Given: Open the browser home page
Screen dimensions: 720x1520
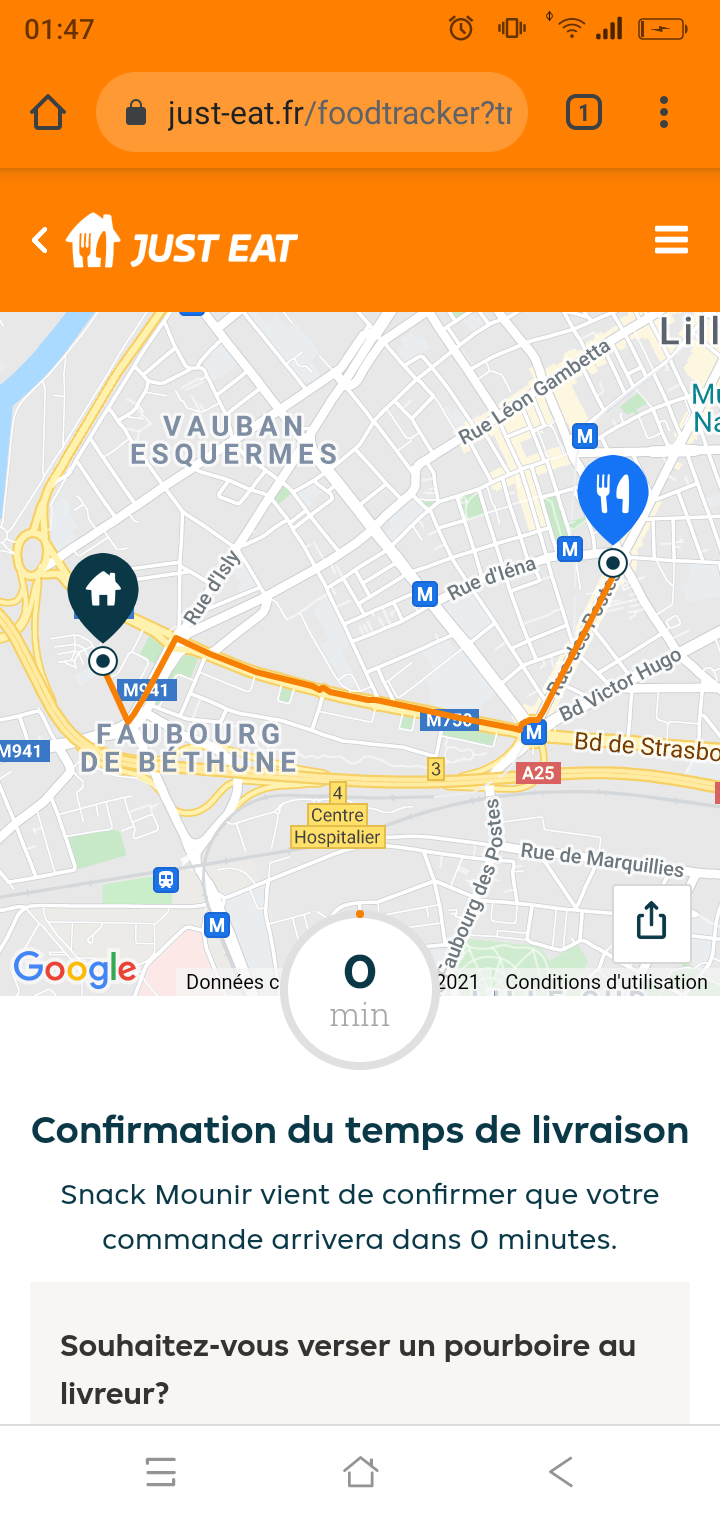Looking at the screenshot, I should tap(47, 113).
